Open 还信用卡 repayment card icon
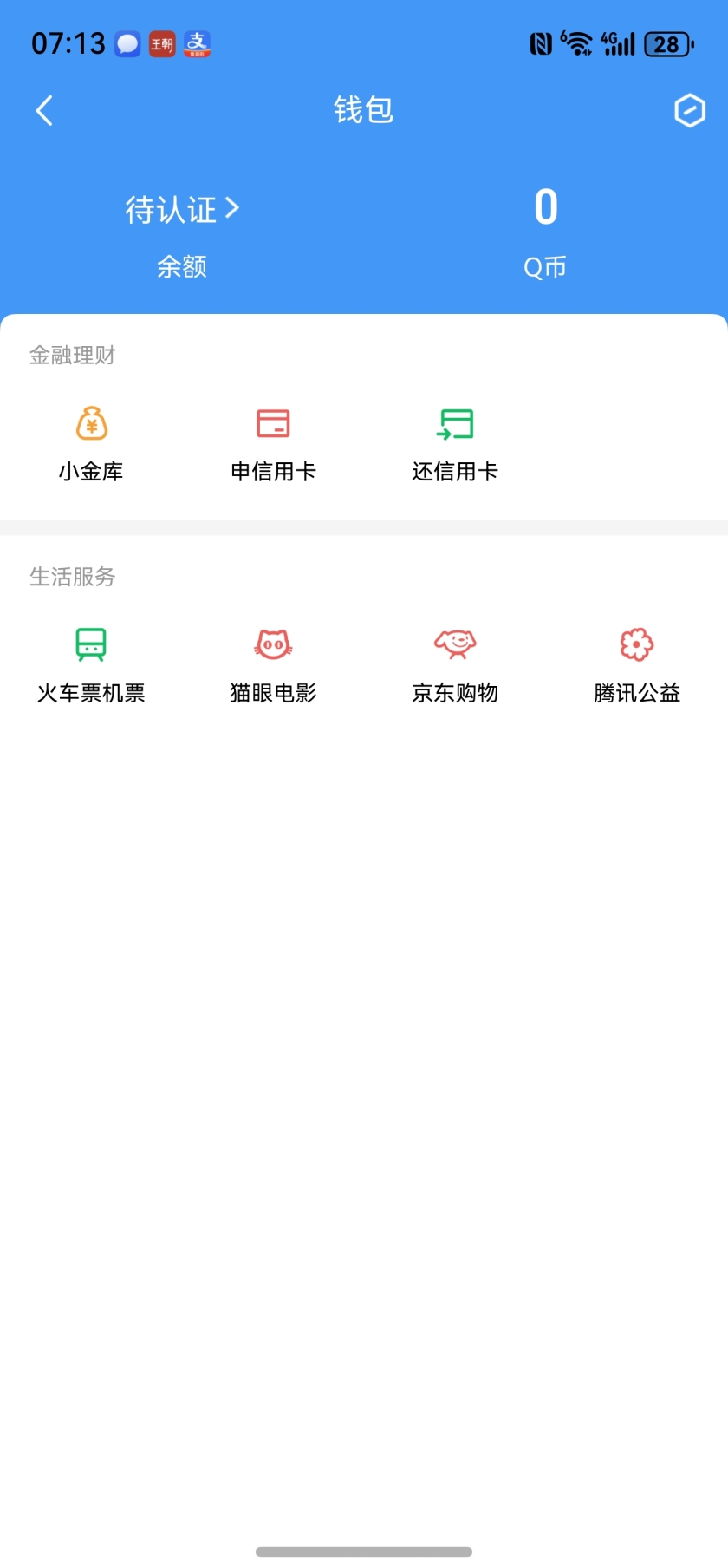Screen dimensions: 728x1568 pos(455,425)
